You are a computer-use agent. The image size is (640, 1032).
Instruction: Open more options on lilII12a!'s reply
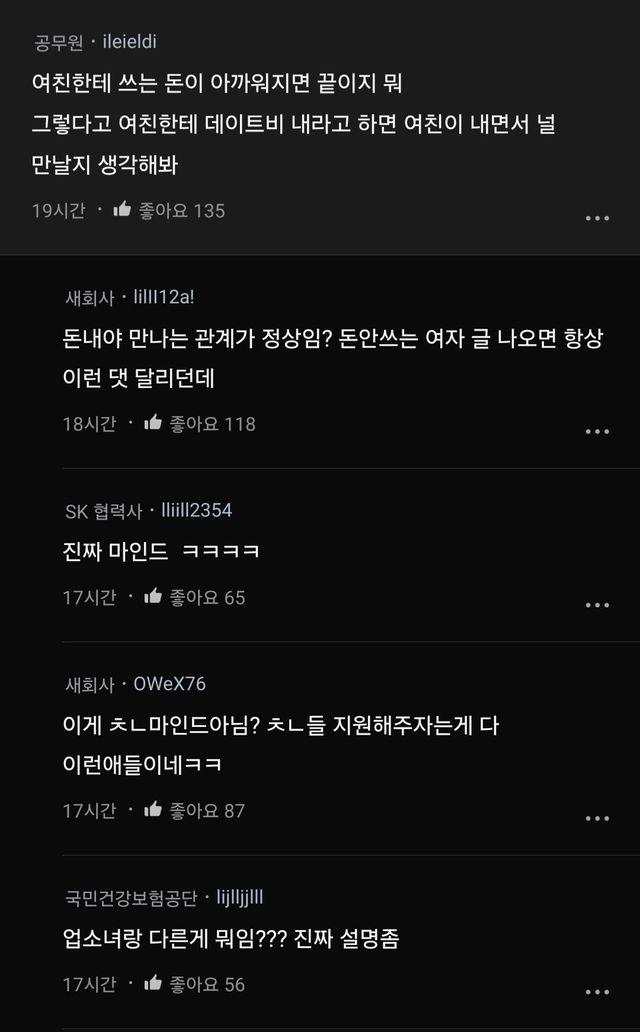(597, 431)
